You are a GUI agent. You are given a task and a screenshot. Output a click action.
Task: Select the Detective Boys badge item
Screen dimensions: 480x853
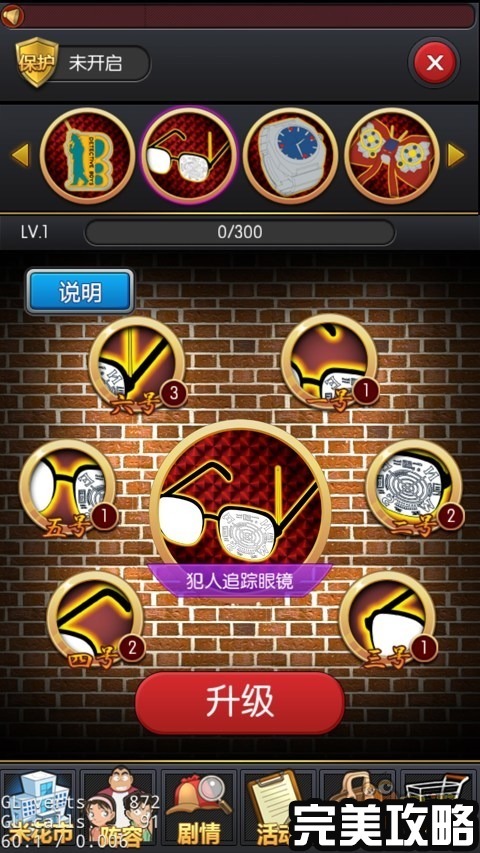pyautogui.click(x=87, y=156)
